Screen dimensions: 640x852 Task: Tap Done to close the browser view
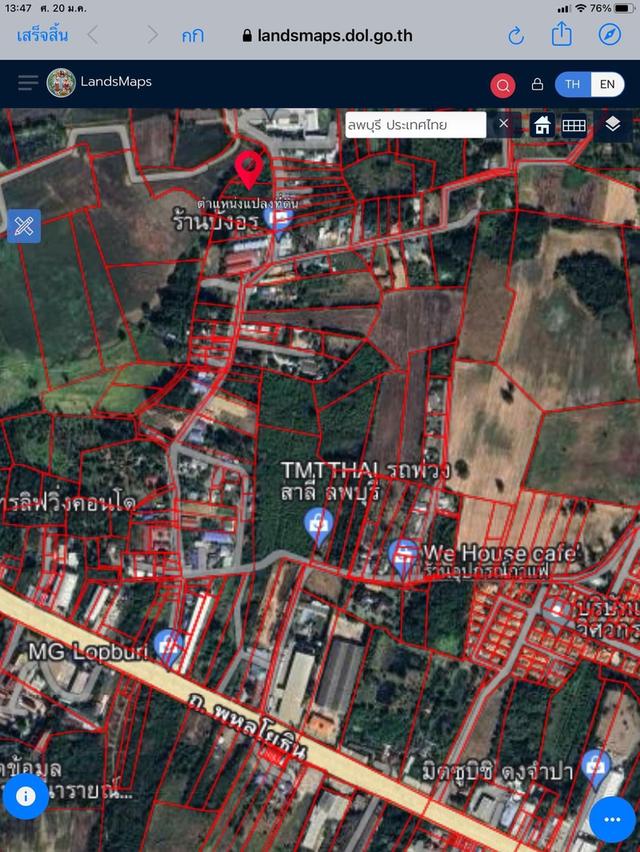click(42, 35)
